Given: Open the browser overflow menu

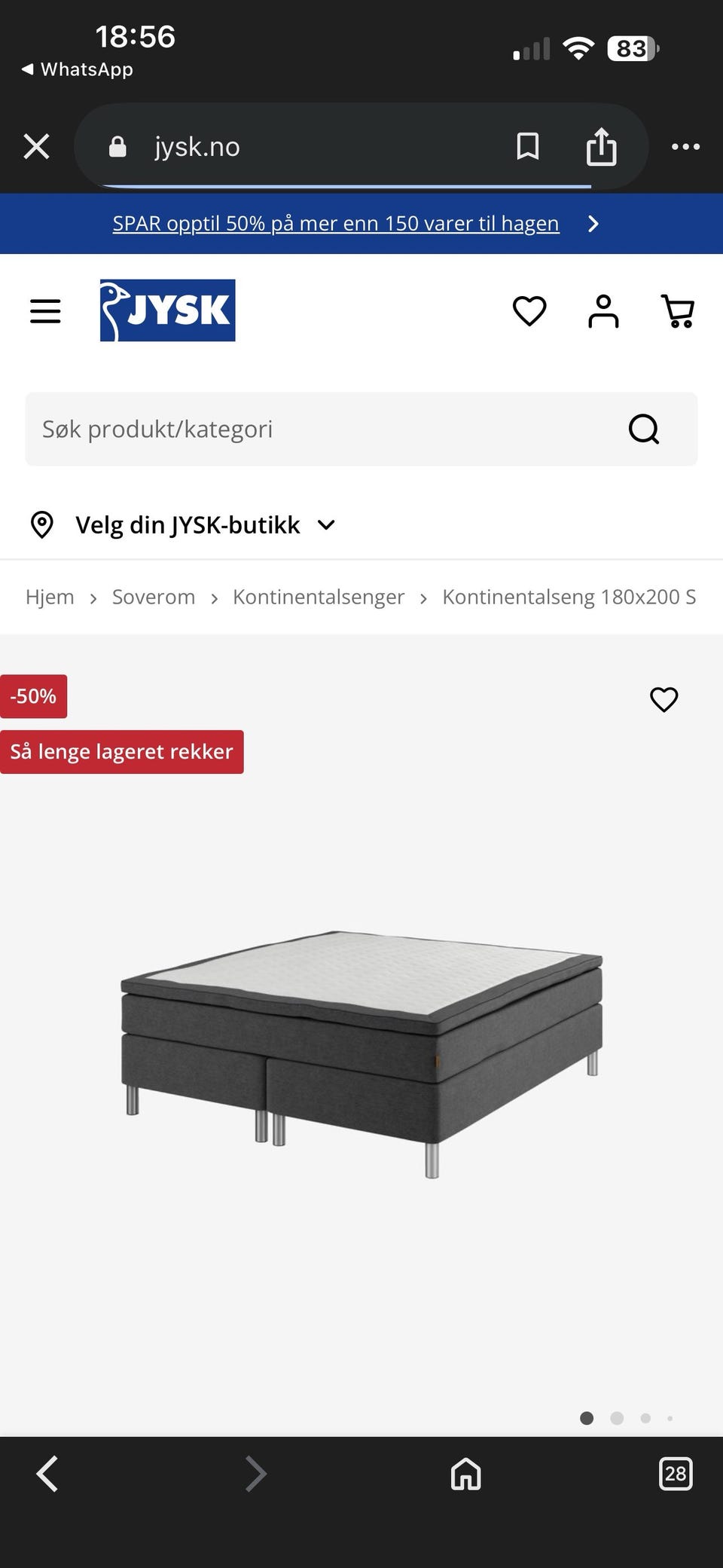Looking at the screenshot, I should coord(685,146).
